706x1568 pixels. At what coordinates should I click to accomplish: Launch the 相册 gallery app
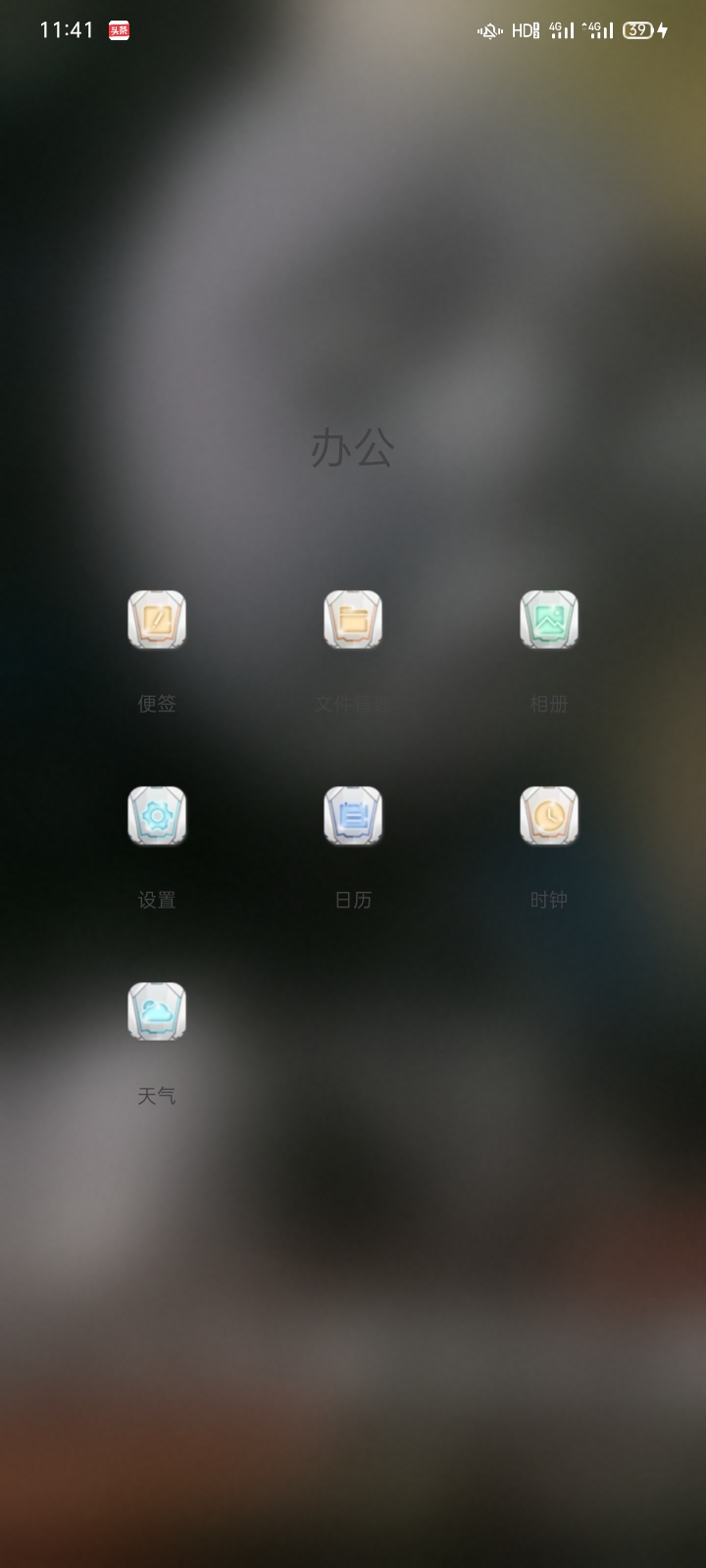[548, 619]
